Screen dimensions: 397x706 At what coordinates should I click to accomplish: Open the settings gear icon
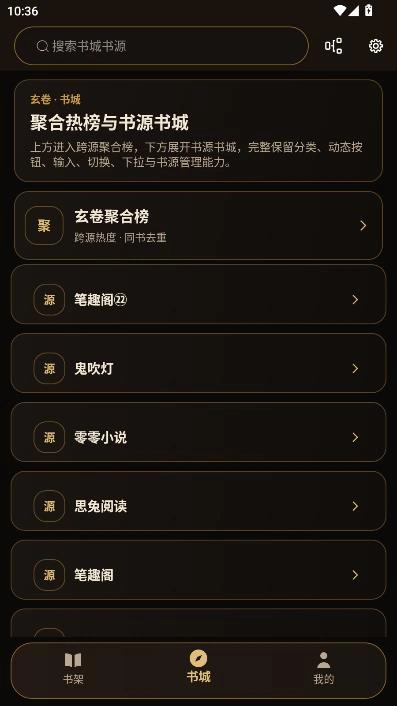point(376,46)
